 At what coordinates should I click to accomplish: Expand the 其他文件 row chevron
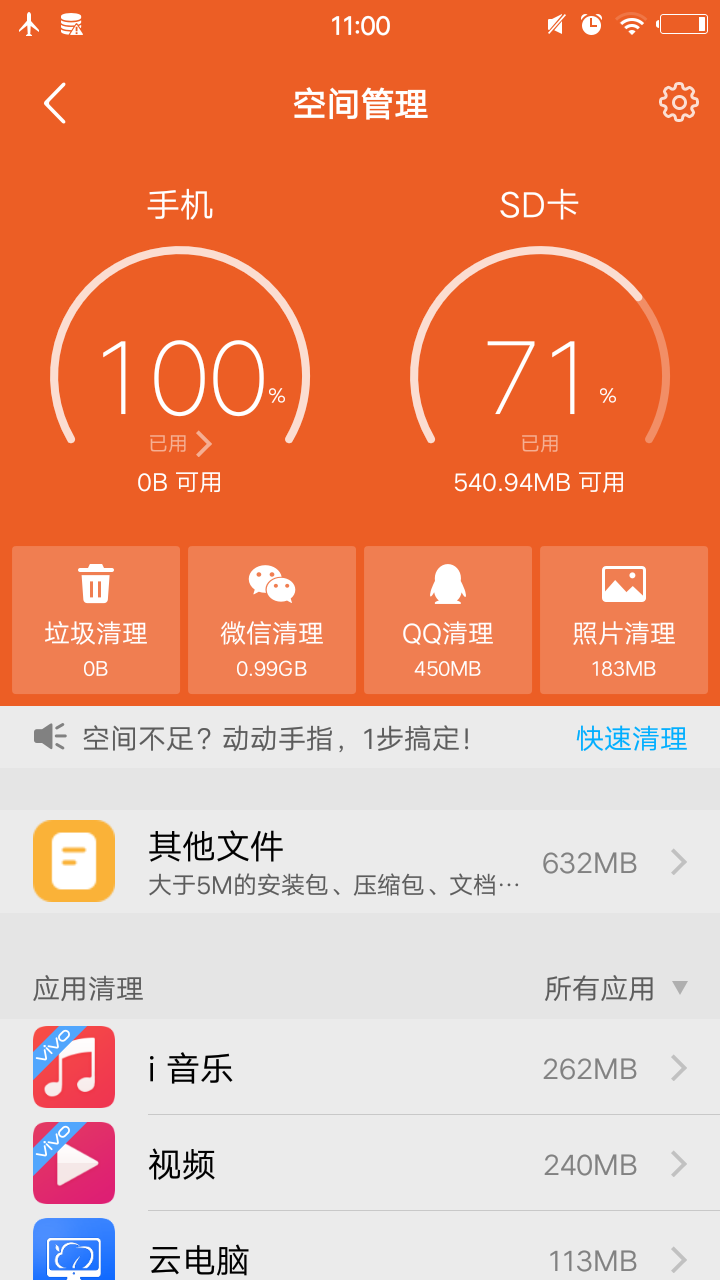679,861
